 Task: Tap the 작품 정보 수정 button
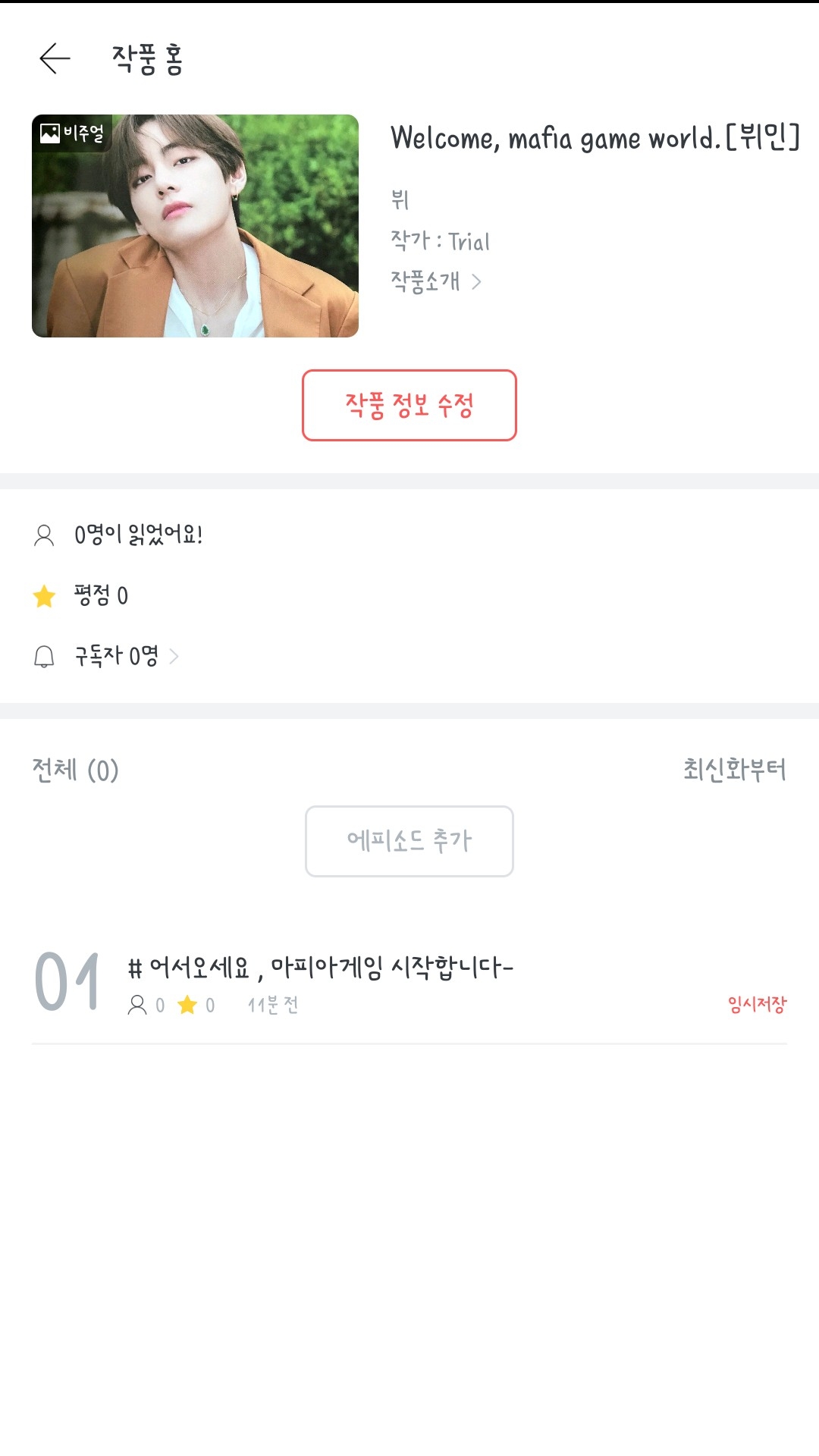tap(409, 405)
